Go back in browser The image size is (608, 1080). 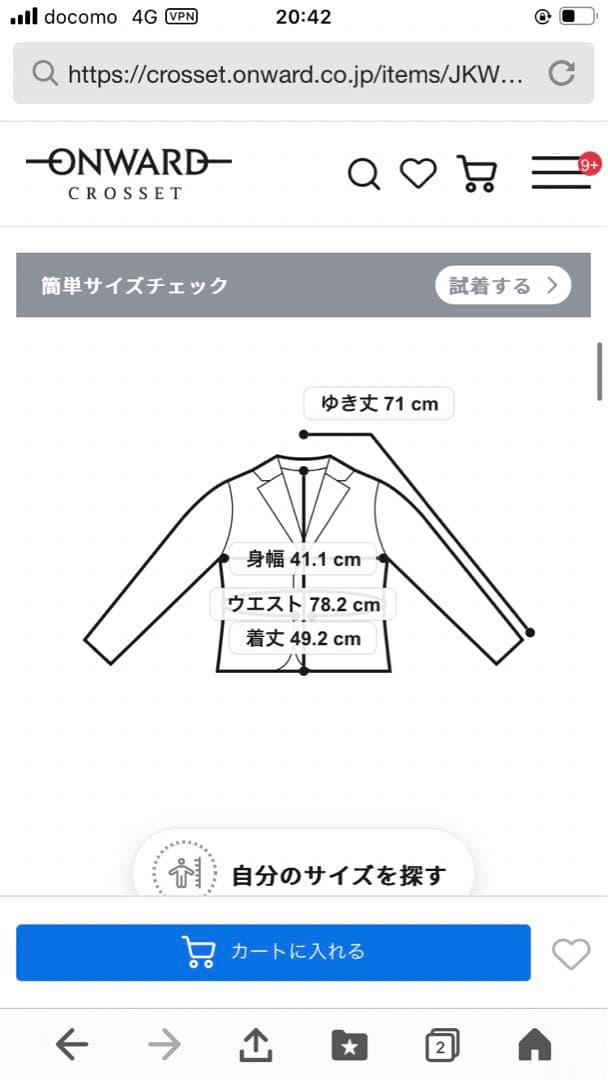point(71,1046)
